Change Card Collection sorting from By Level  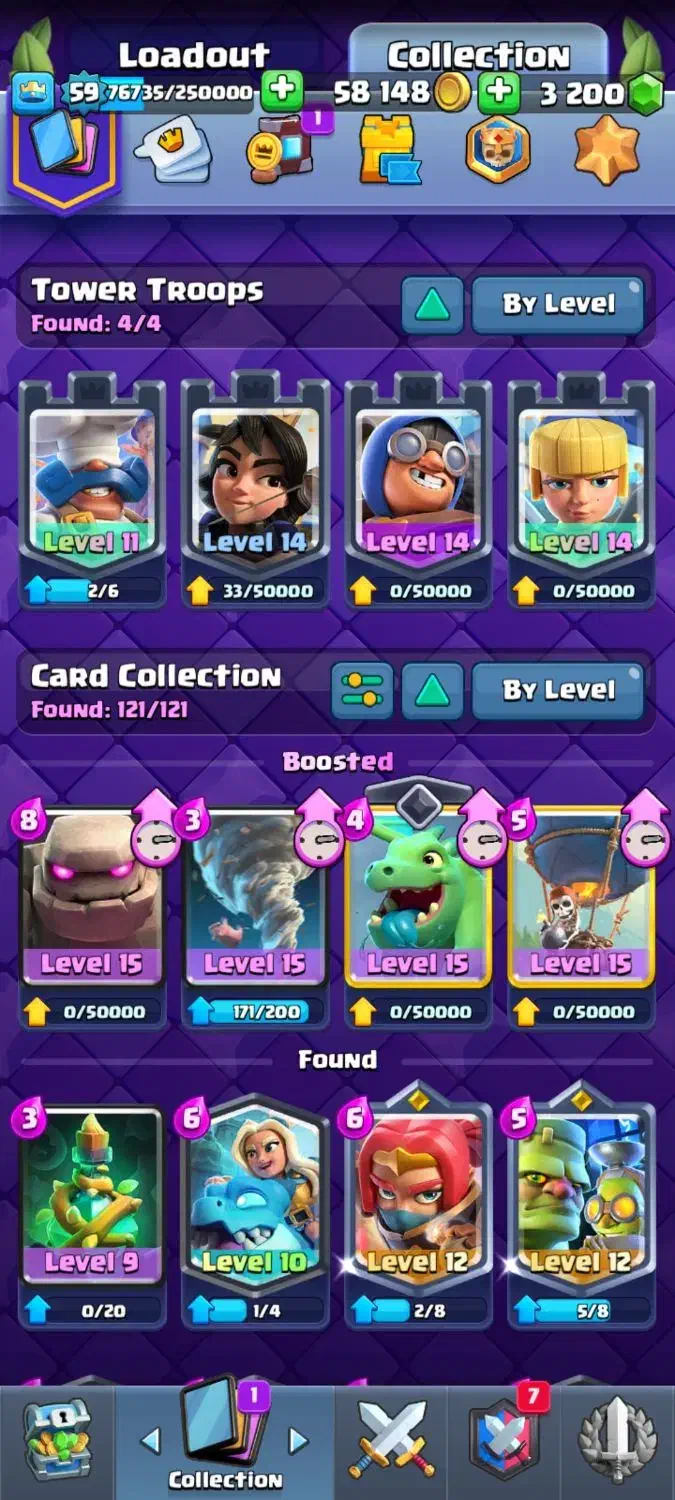(557, 690)
